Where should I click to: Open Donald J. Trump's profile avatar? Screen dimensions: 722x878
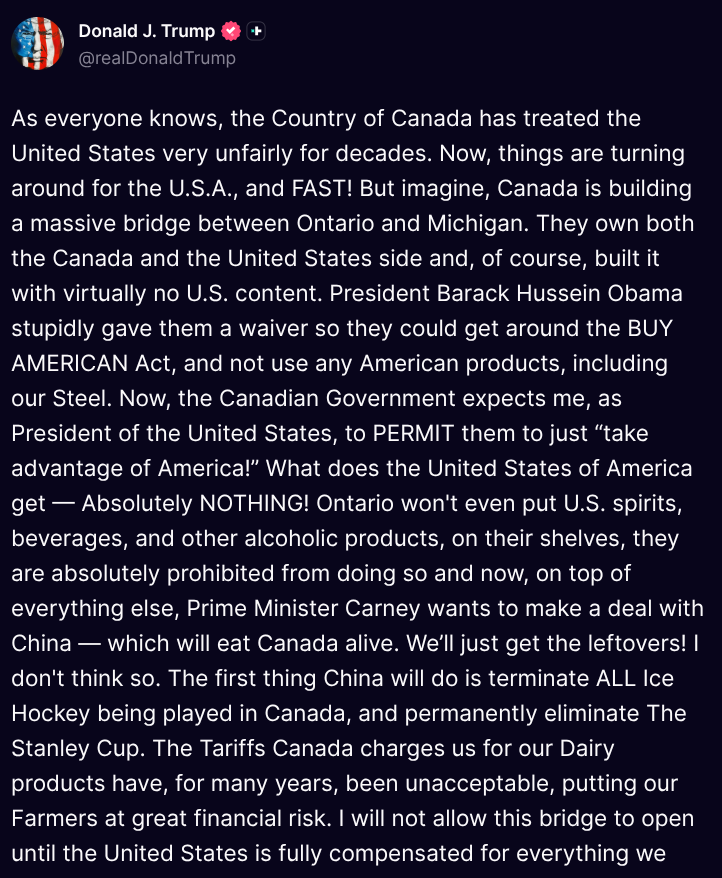pos(37,44)
